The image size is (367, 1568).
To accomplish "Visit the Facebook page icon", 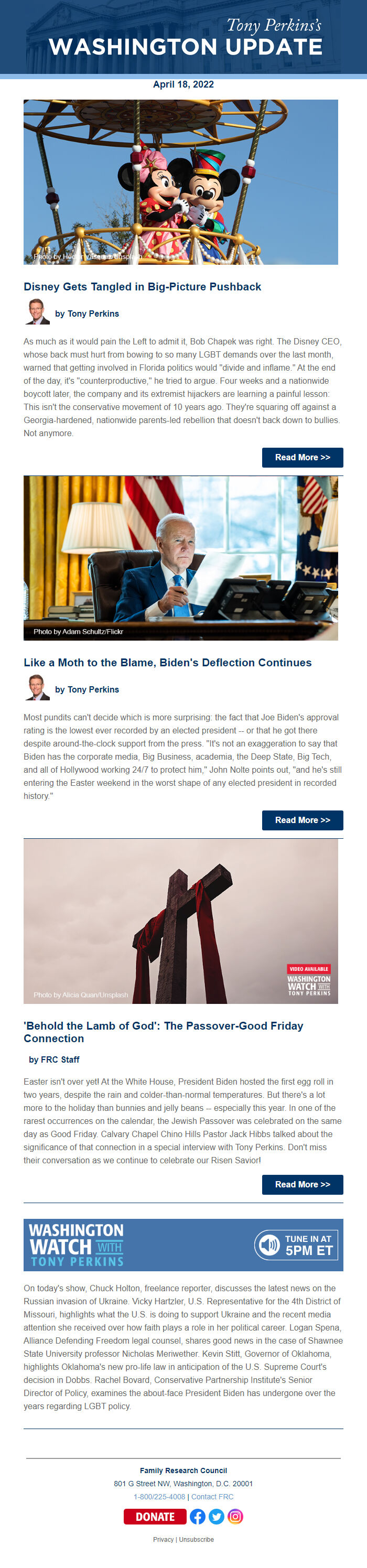I will (x=197, y=1516).
